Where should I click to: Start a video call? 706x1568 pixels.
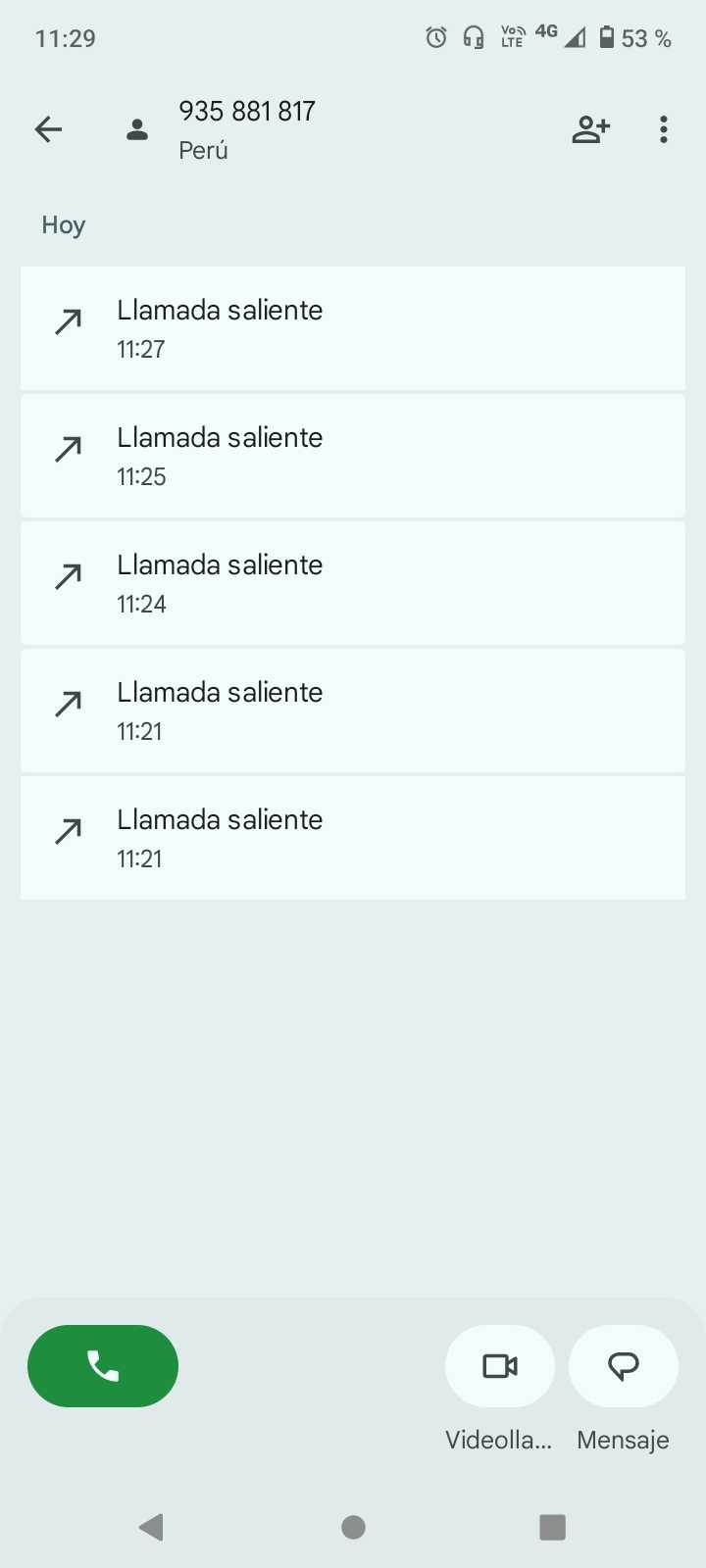500,1365
